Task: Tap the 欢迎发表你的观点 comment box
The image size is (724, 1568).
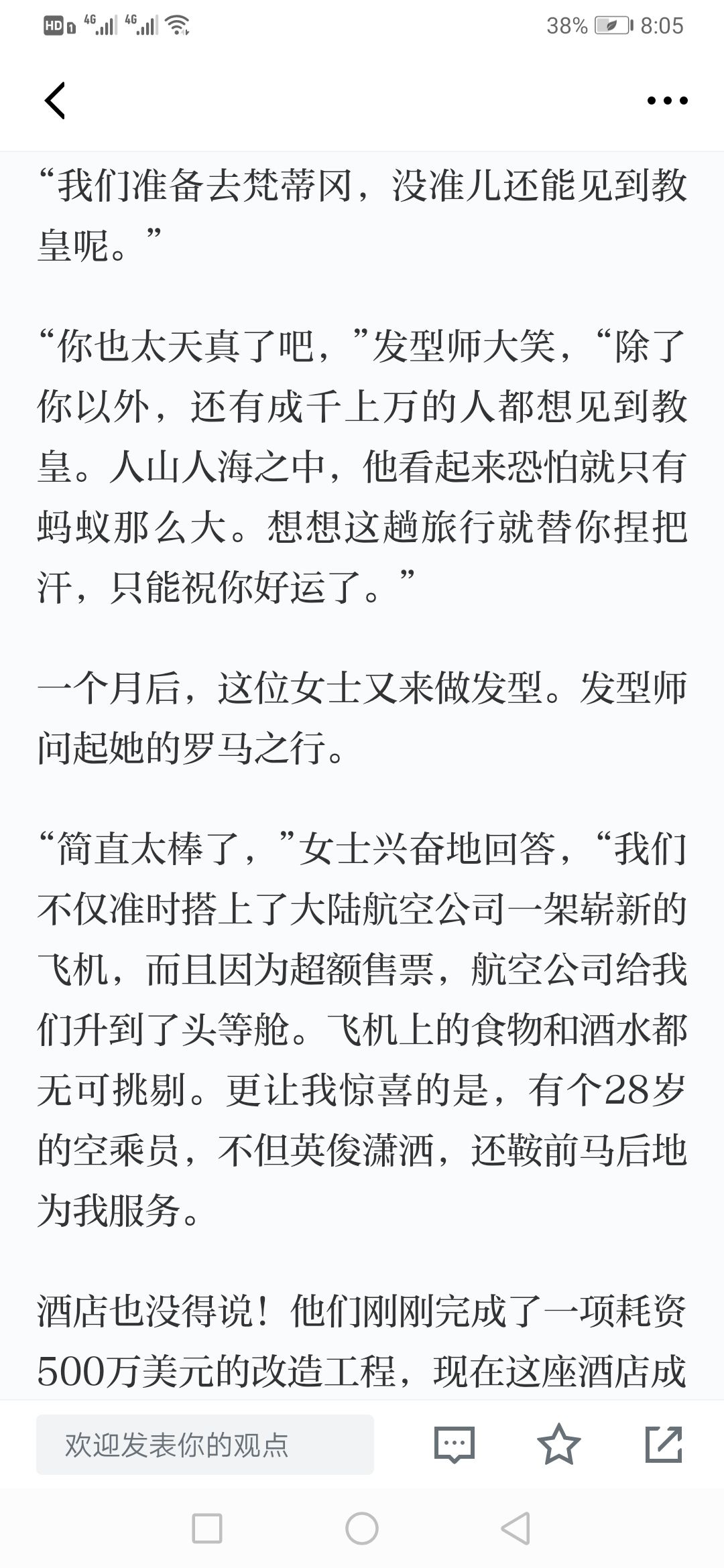Action: tap(205, 1445)
